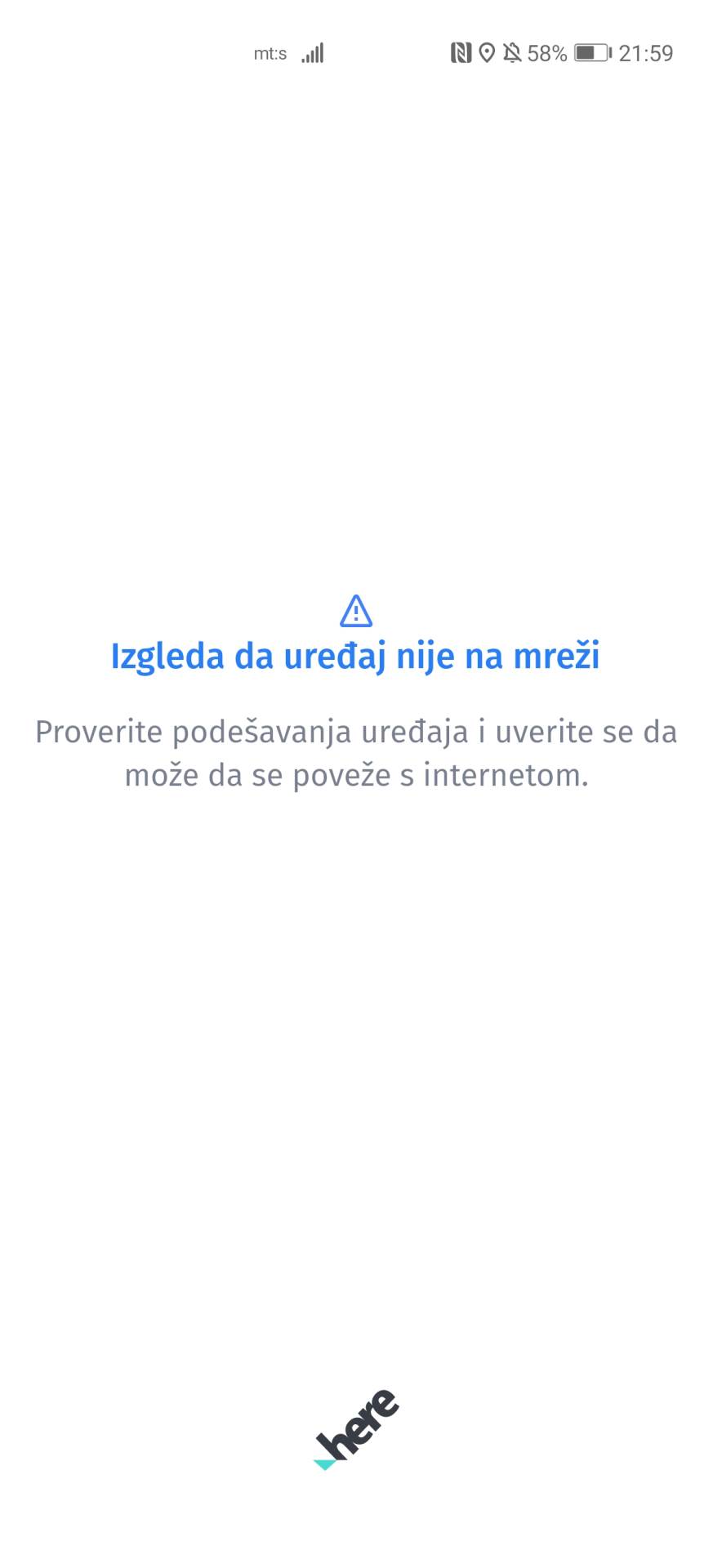Click the device settings hint message
Viewport: 713px width, 1568px height.
point(355,751)
